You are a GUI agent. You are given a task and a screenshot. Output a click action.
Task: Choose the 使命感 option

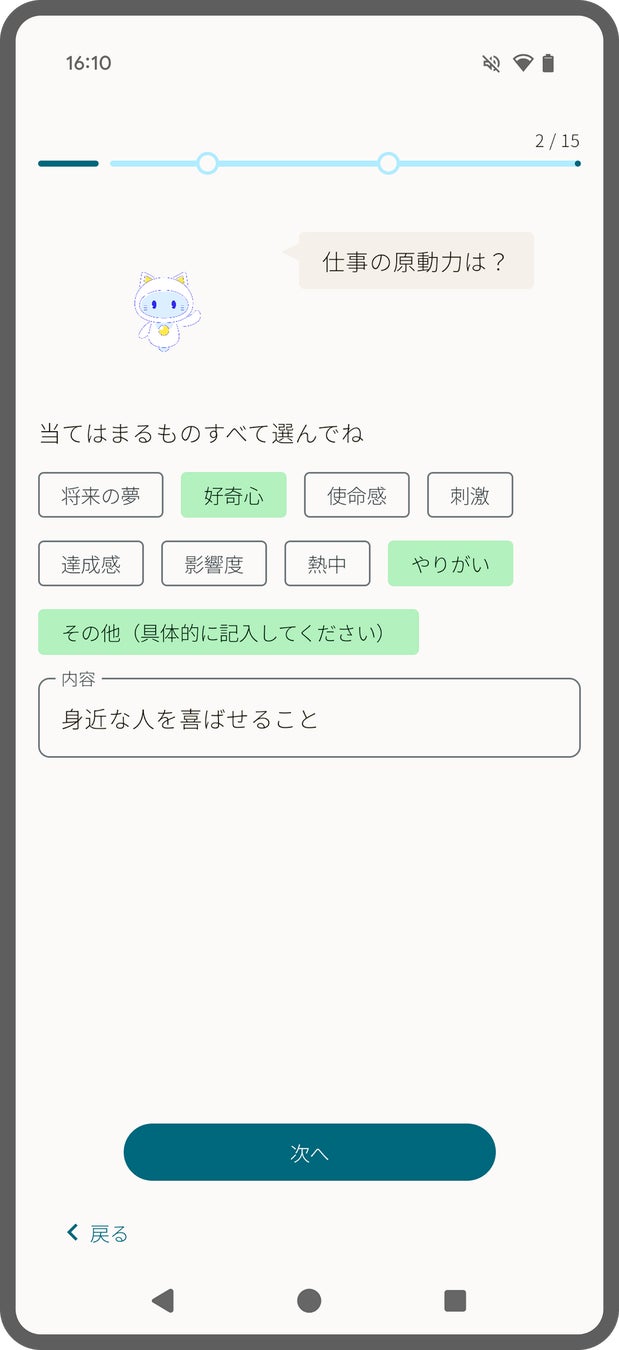coord(356,495)
